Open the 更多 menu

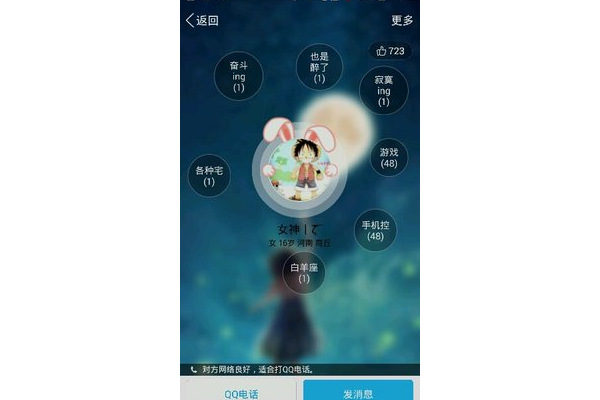tap(402, 20)
